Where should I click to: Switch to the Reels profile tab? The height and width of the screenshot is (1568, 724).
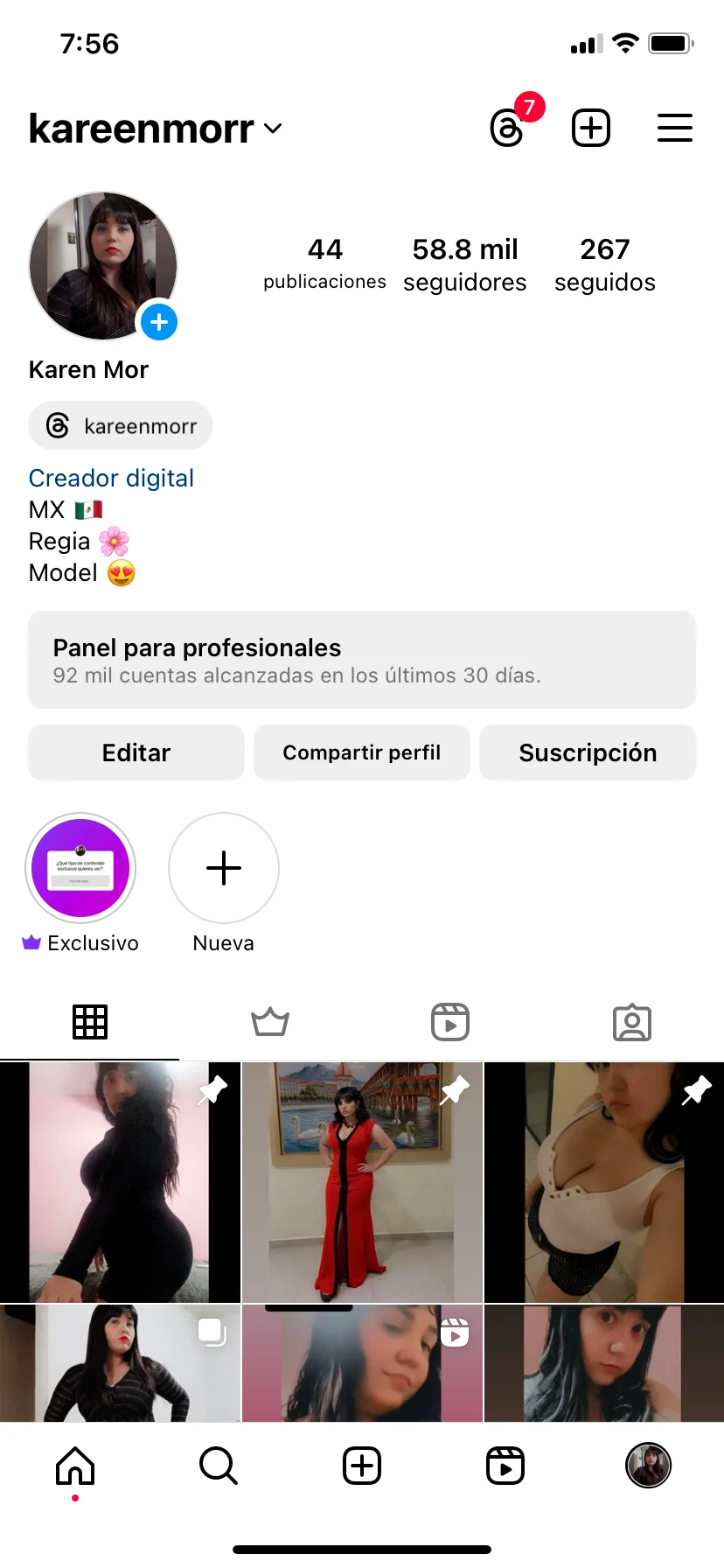(x=450, y=1022)
